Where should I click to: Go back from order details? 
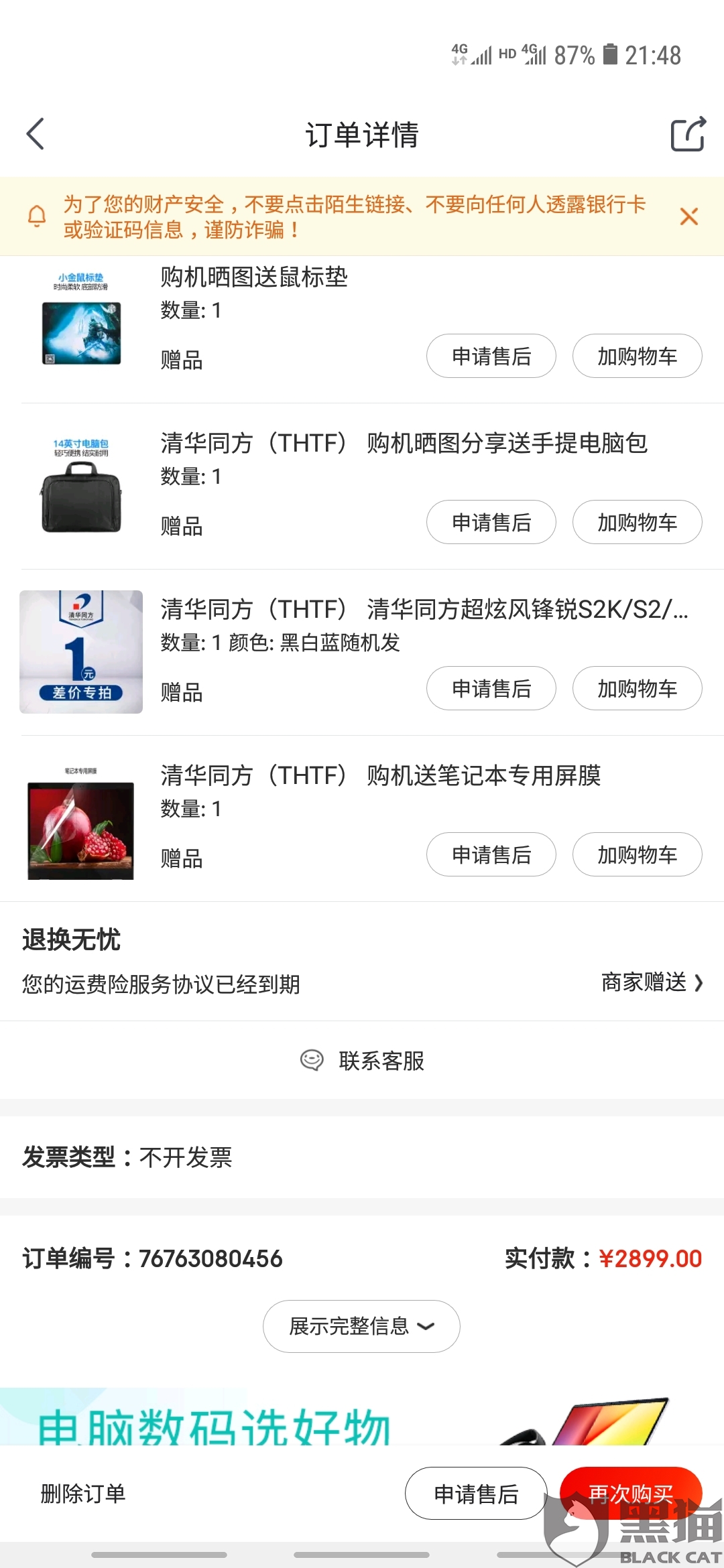[x=36, y=134]
